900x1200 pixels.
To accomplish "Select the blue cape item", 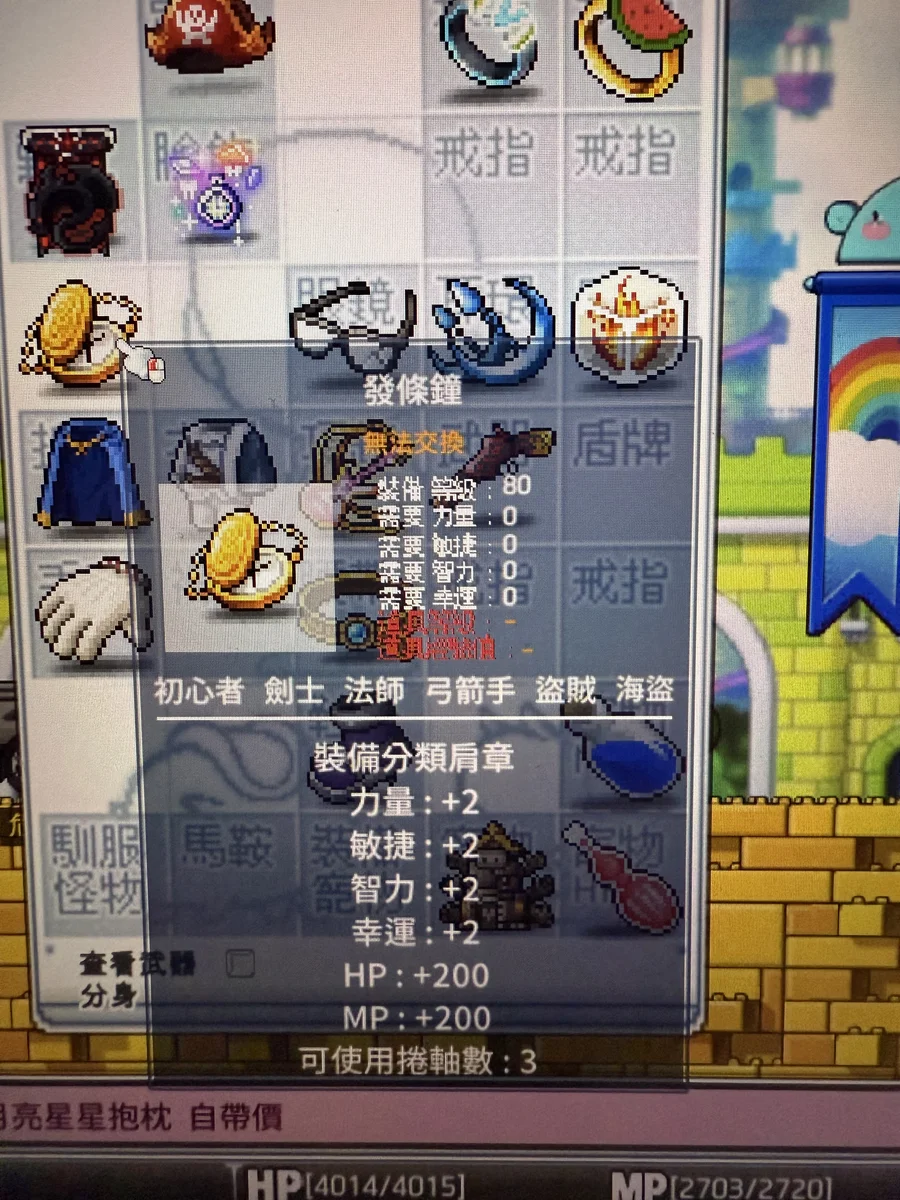I will pyautogui.click(x=90, y=475).
